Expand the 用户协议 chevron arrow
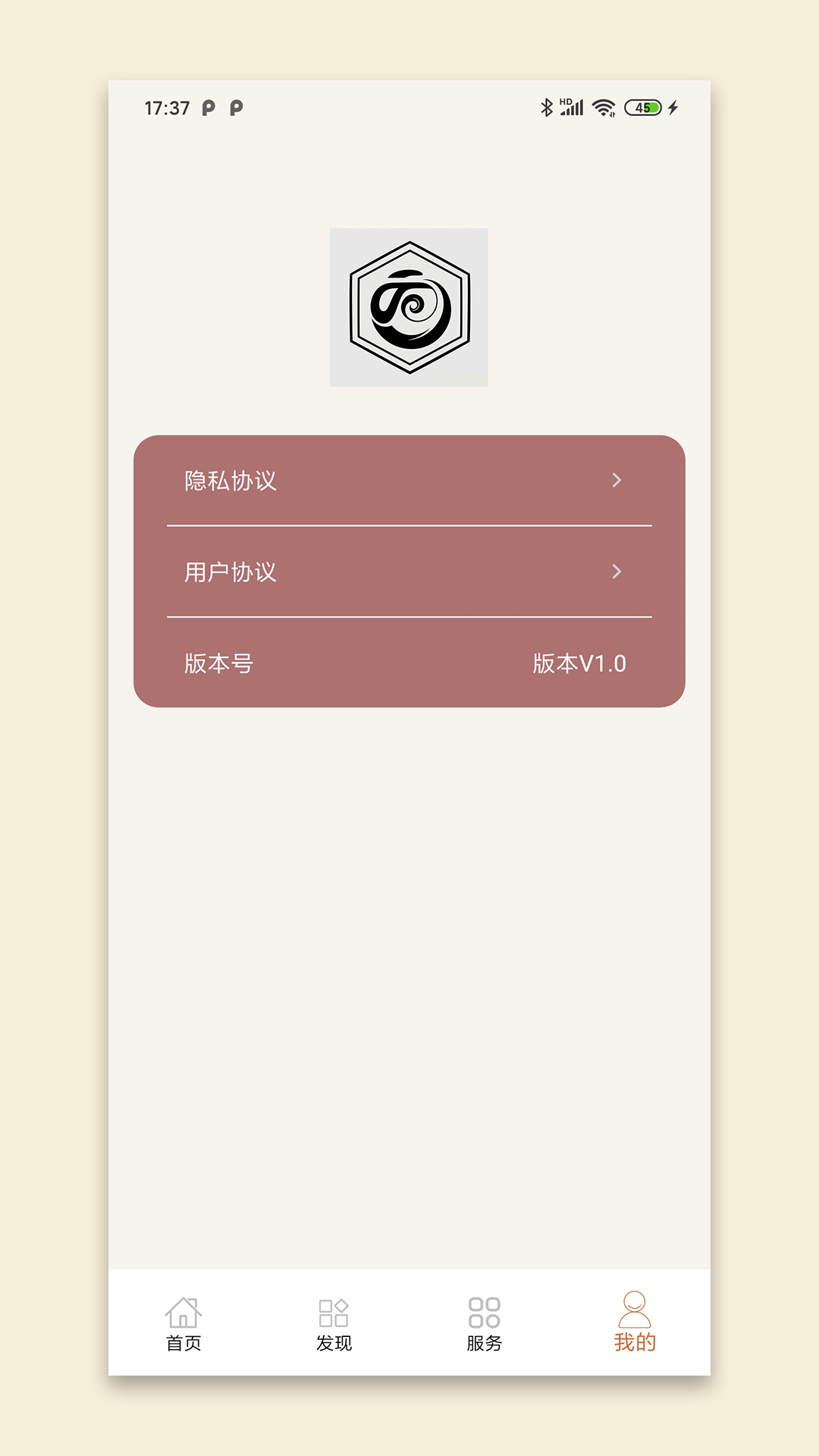Image resolution: width=819 pixels, height=1456 pixels. coord(618,573)
